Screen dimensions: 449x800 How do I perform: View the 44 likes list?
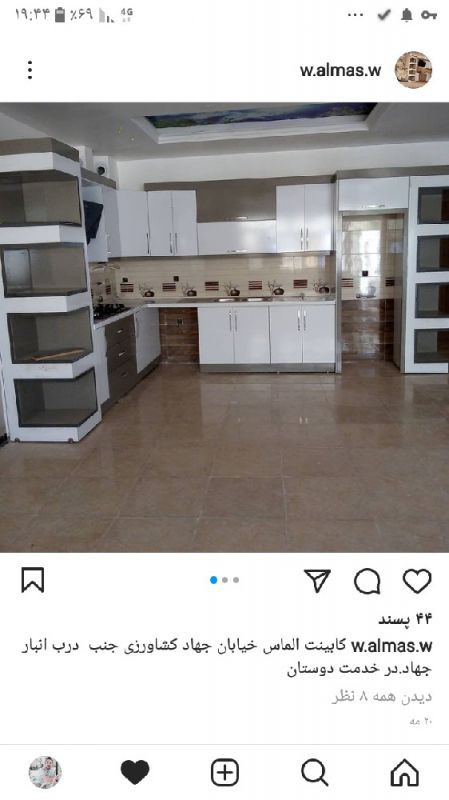[x=405, y=619]
